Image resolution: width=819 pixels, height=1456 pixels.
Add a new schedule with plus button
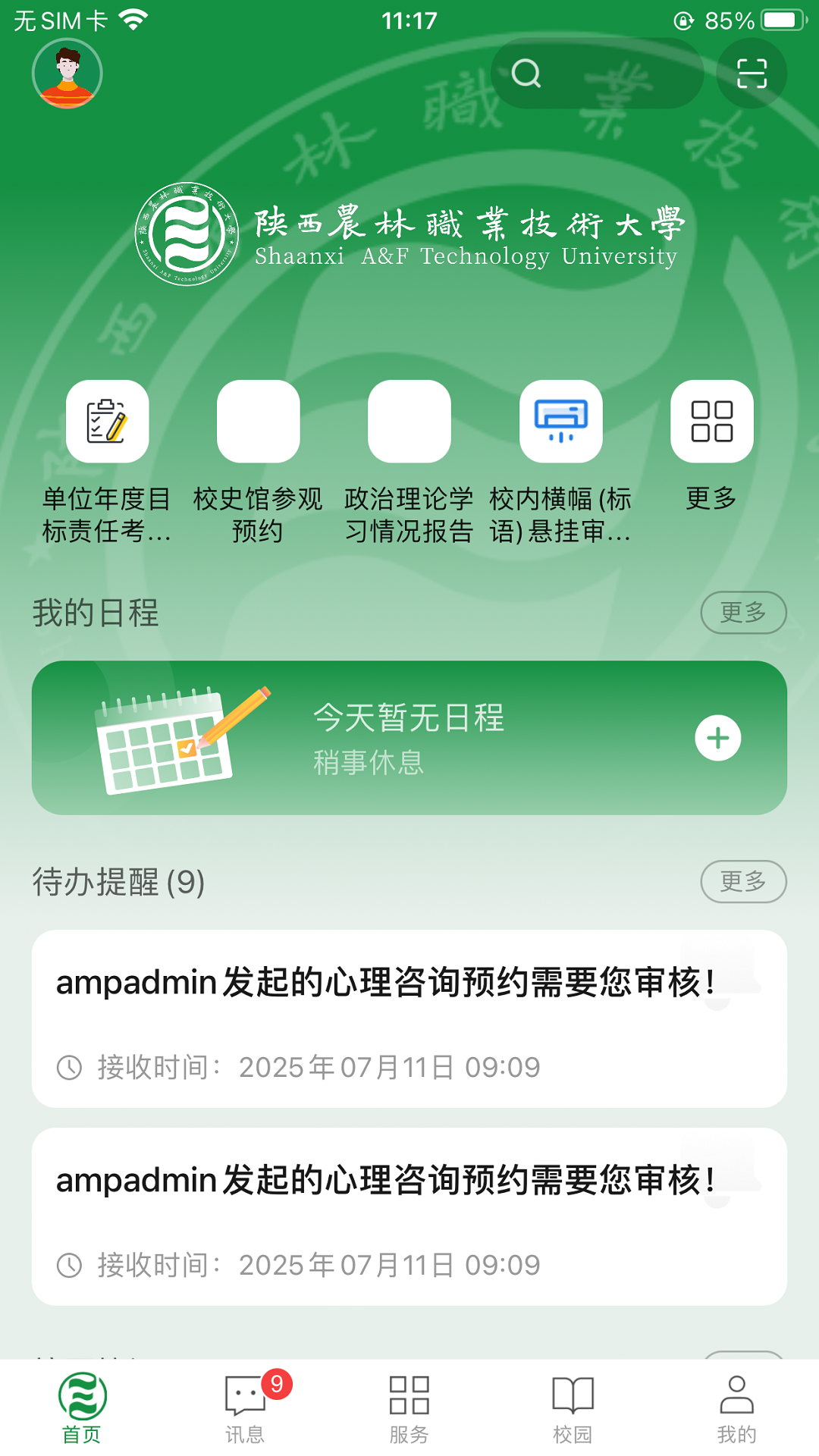click(717, 738)
